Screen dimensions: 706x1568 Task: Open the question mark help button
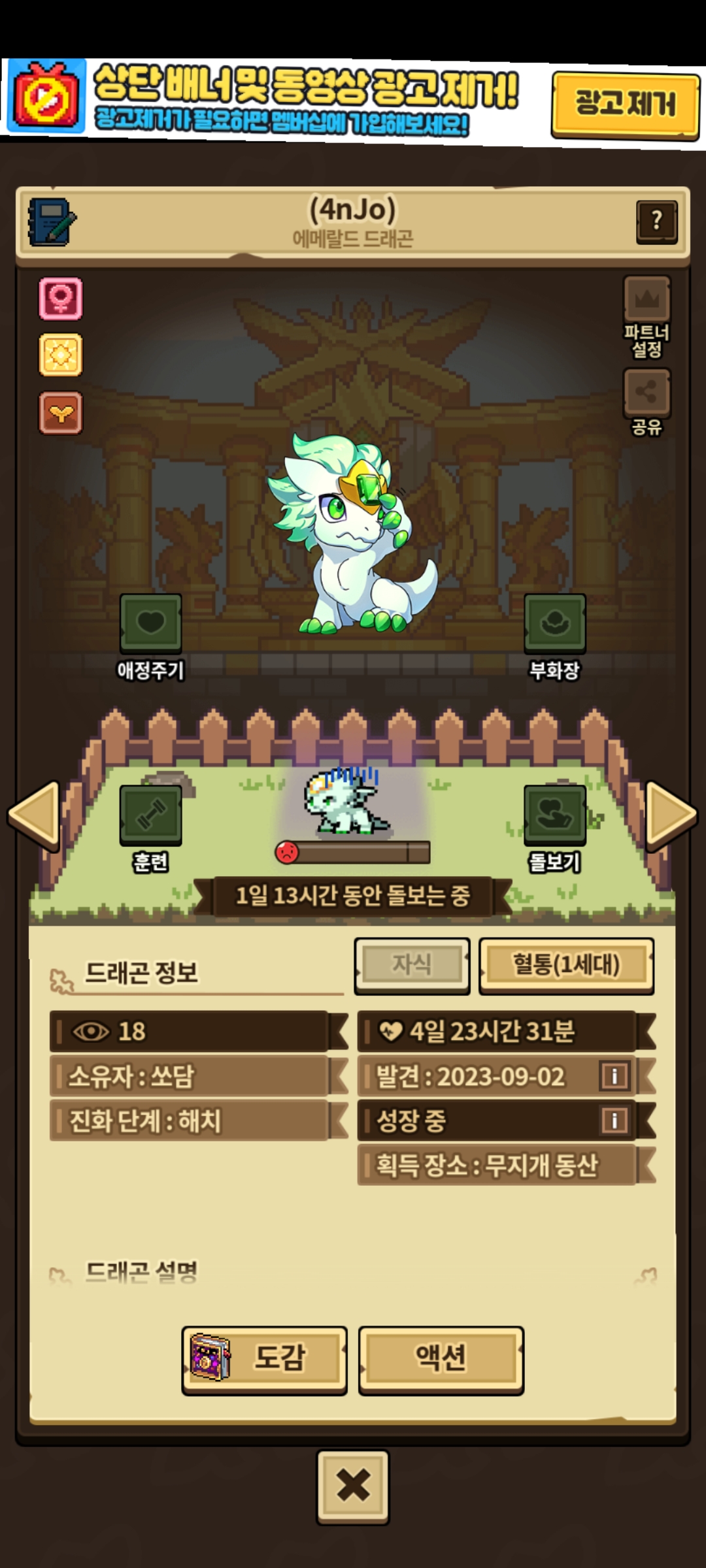[x=656, y=222]
